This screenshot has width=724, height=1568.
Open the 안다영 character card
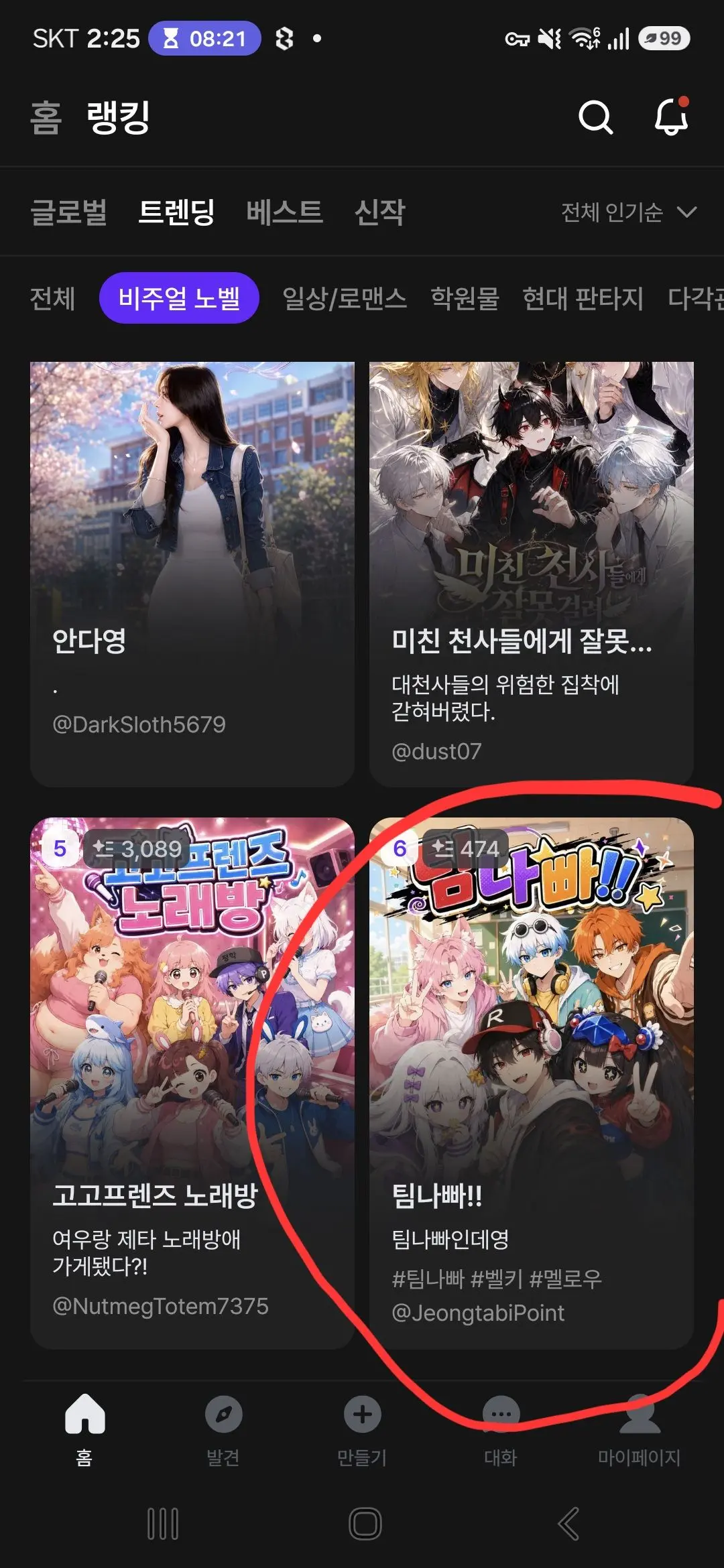point(192,574)
